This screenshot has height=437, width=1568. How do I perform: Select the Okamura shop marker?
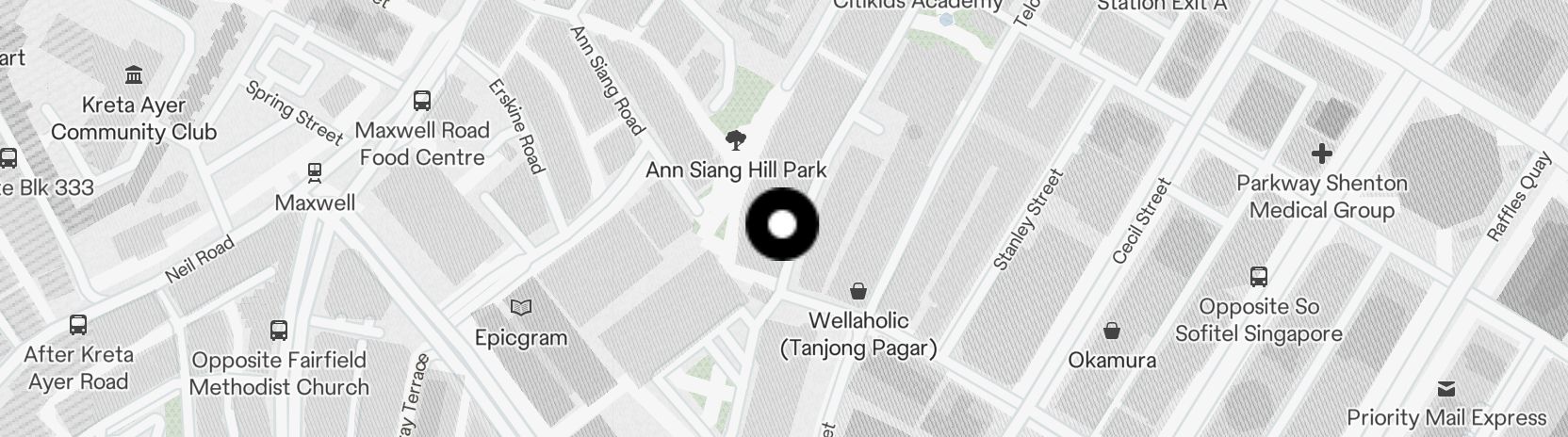(1112, 331)
